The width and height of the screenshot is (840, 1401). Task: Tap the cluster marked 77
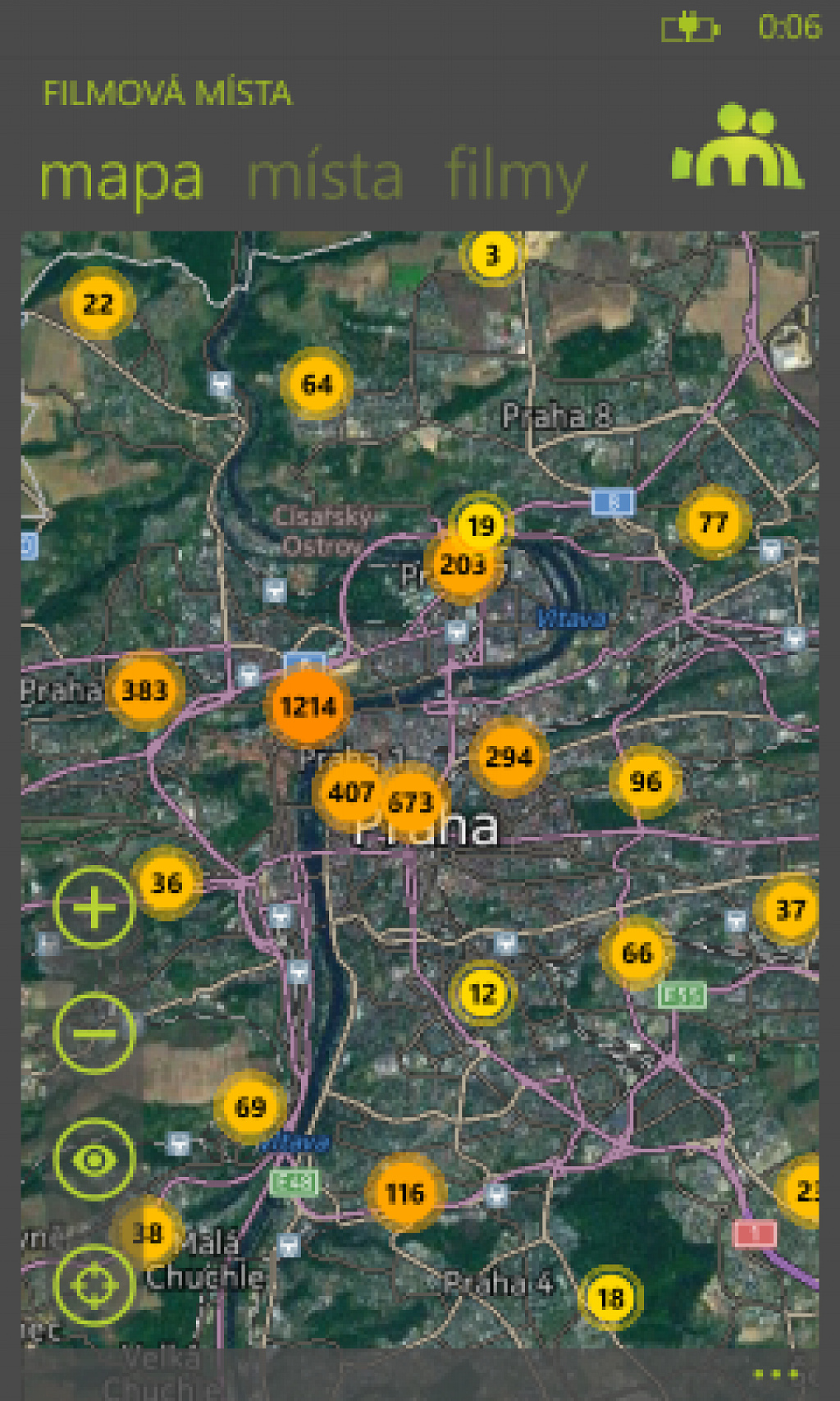(714, 523)
